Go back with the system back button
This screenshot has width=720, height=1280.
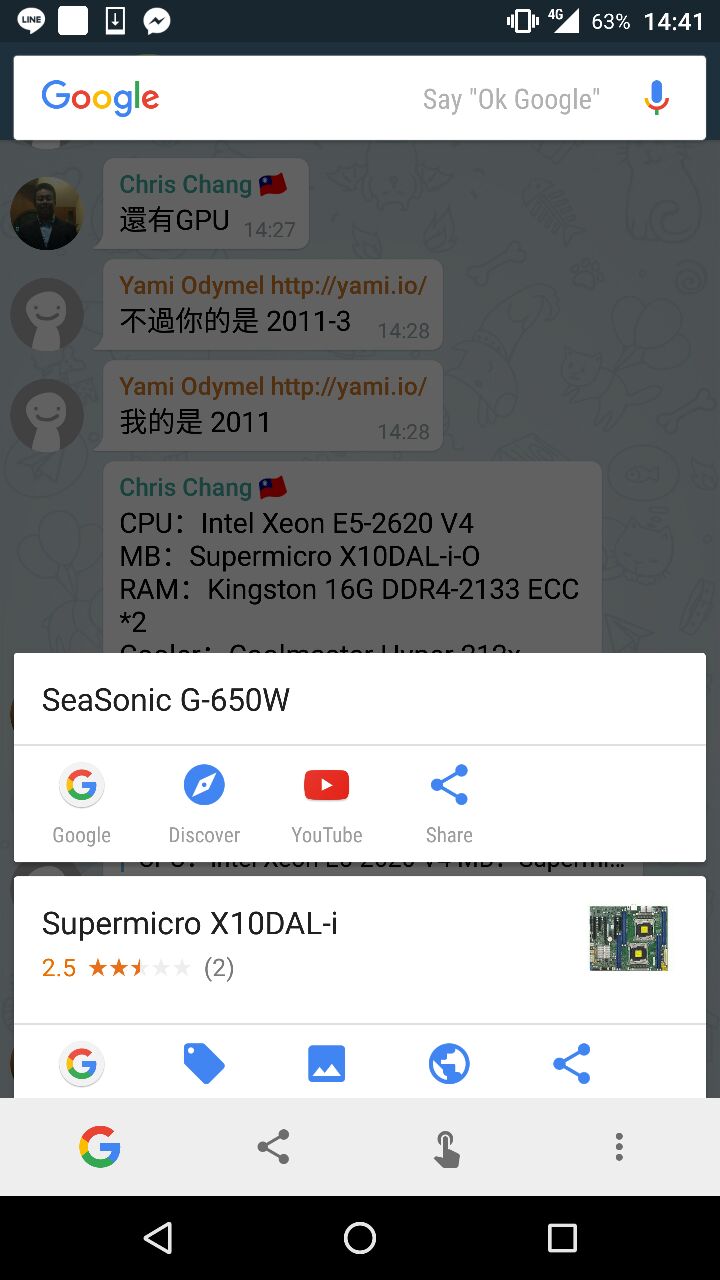coord(158,1238)
